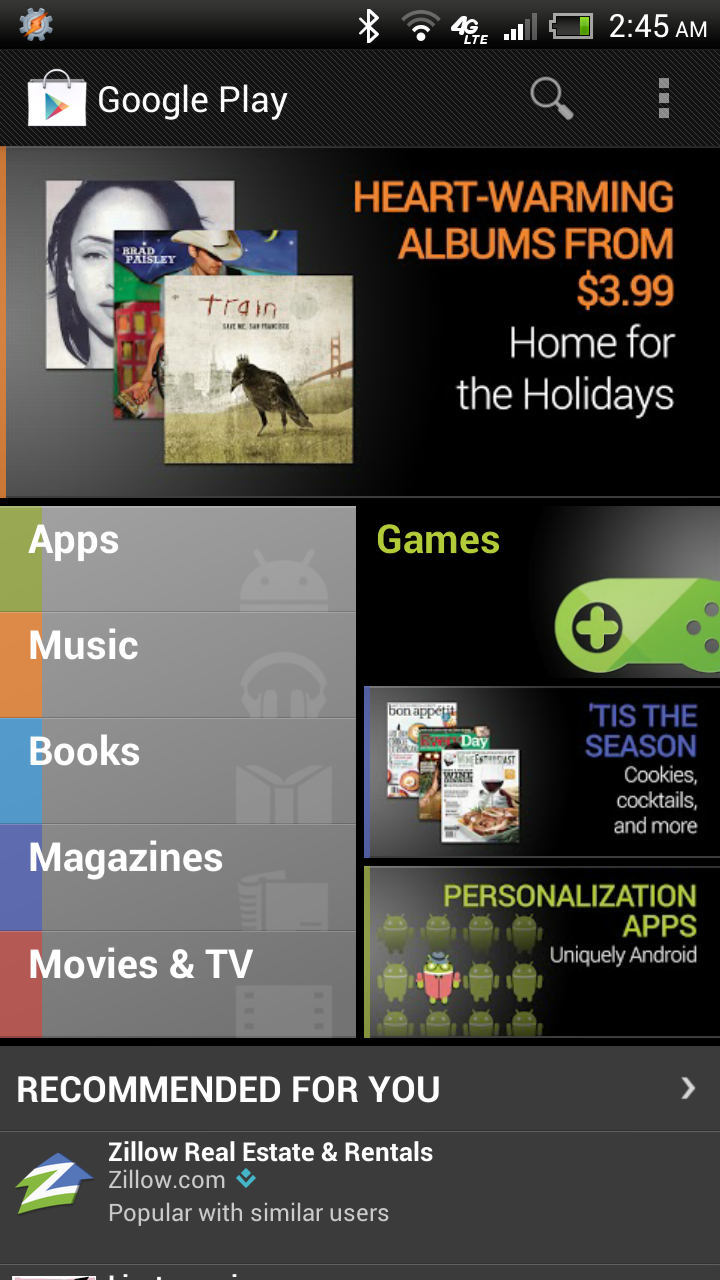Open the Heart-Warming Albums holiday banner

pyautogui.click(x=360, y=322)
